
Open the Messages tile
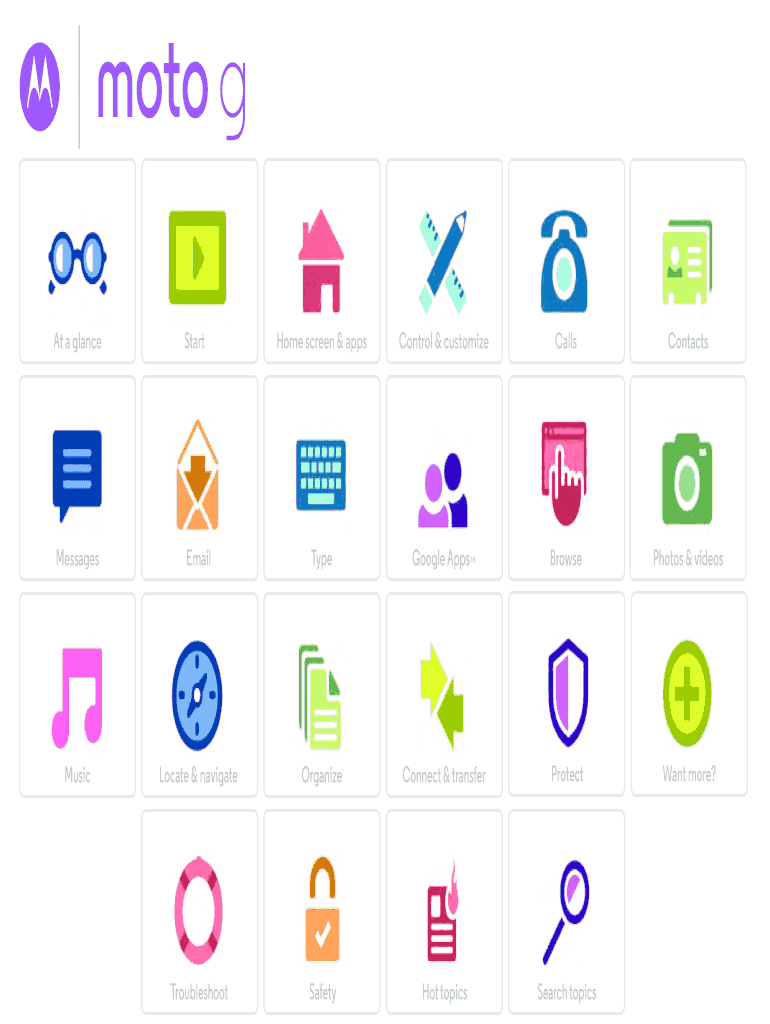click(x=77, y=478)
